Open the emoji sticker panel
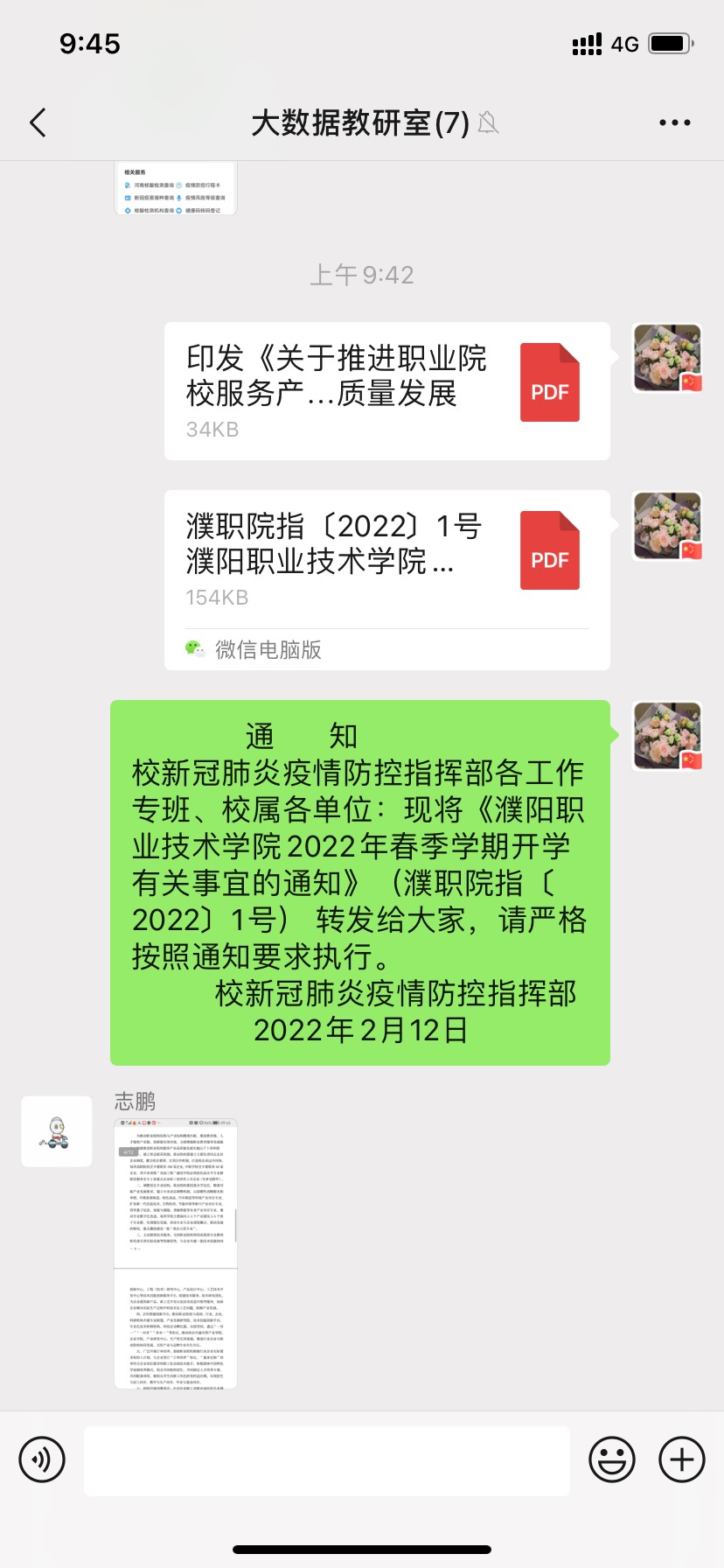 (612, 1459)
